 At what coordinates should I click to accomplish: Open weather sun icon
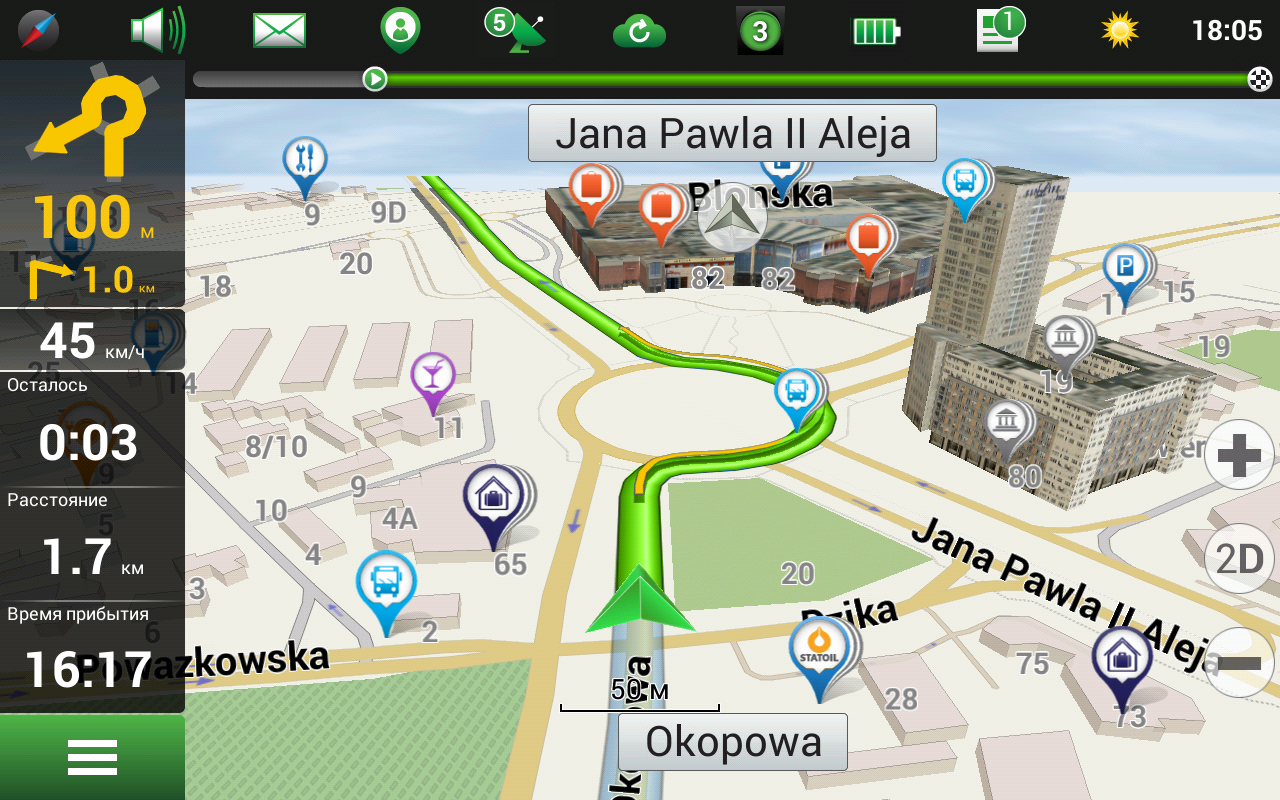click(x=1120, y=30)
